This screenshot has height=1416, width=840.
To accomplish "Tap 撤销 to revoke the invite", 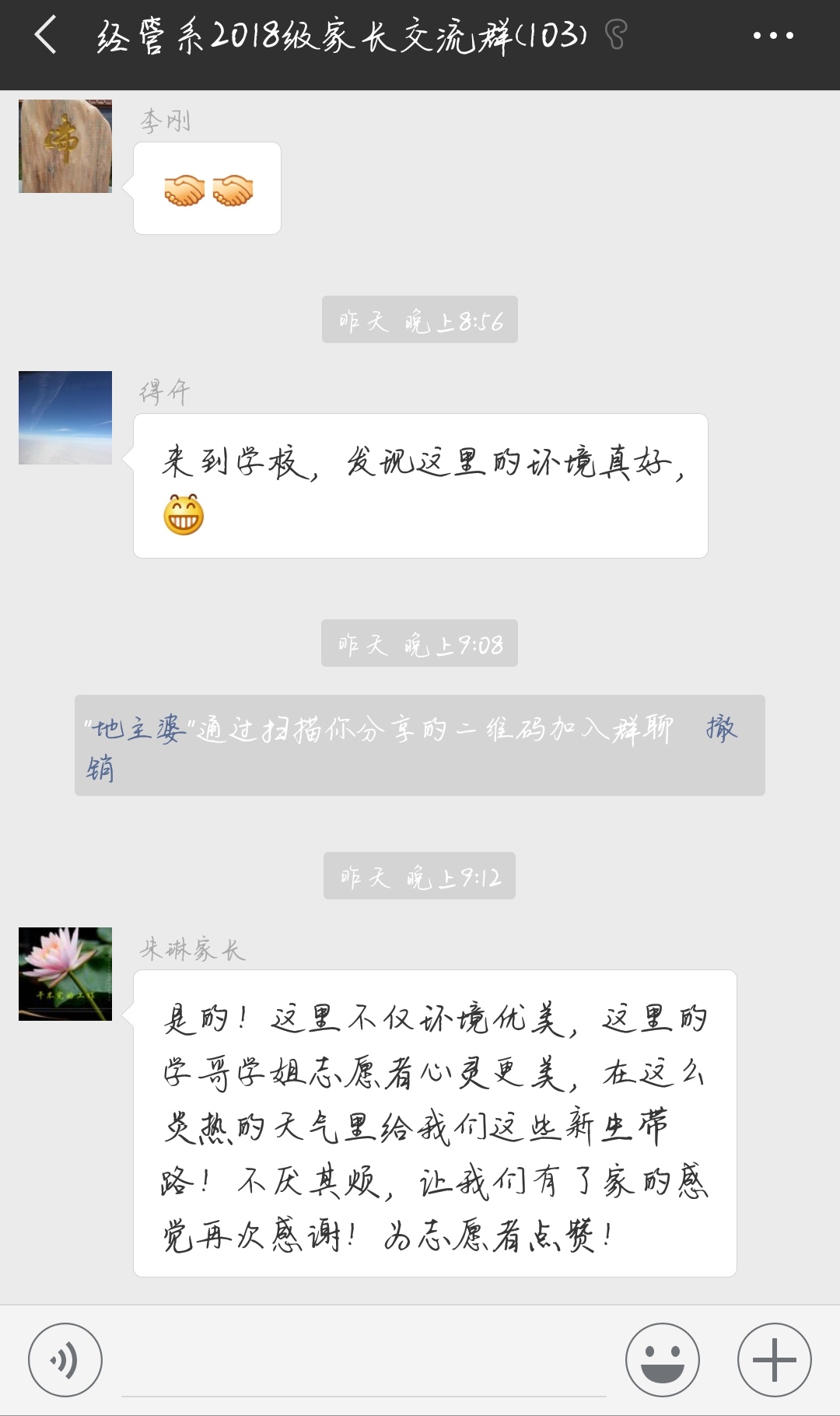I will pyautogui.click(x=721, y=730).
